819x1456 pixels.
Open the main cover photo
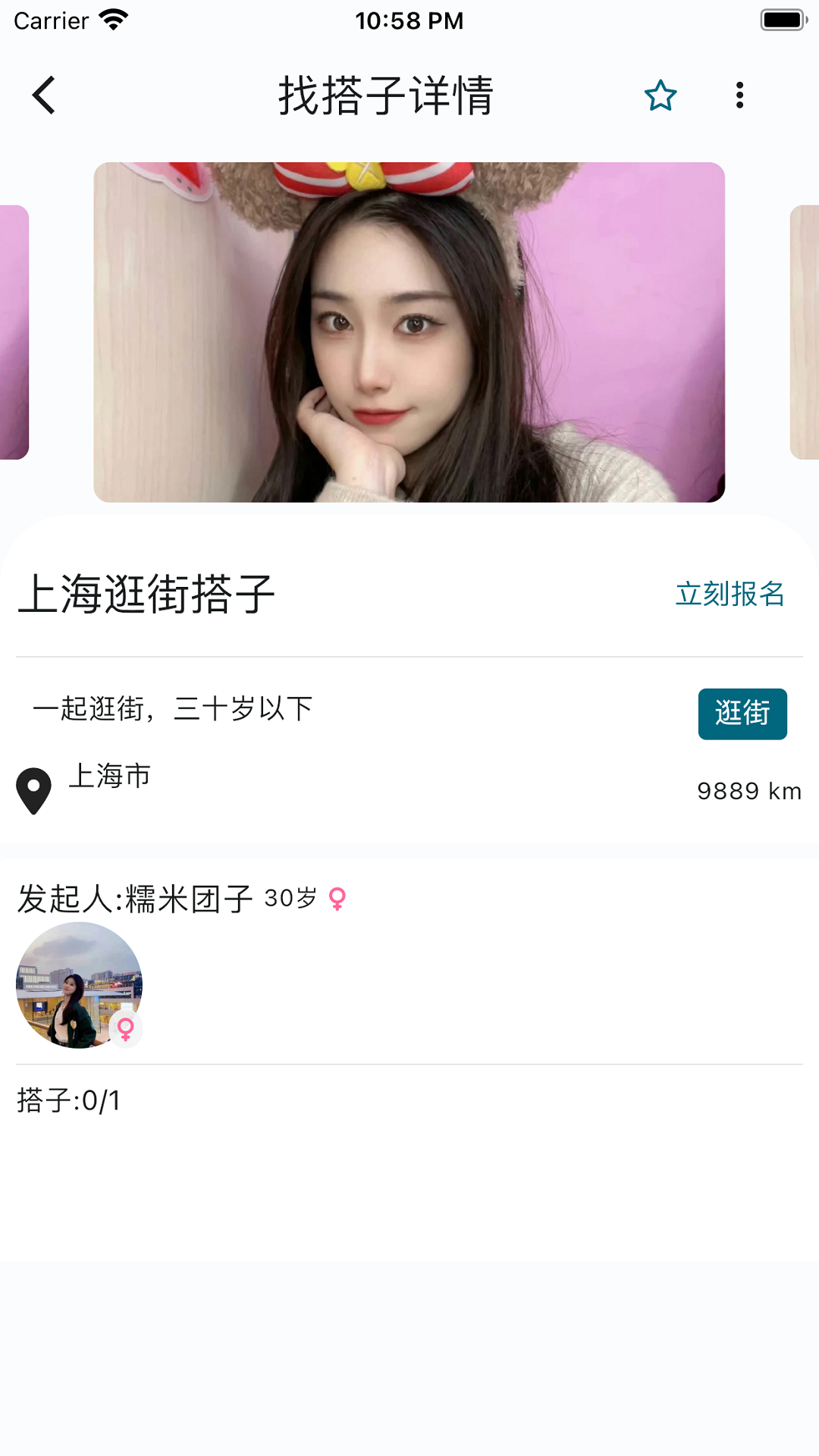409,331
